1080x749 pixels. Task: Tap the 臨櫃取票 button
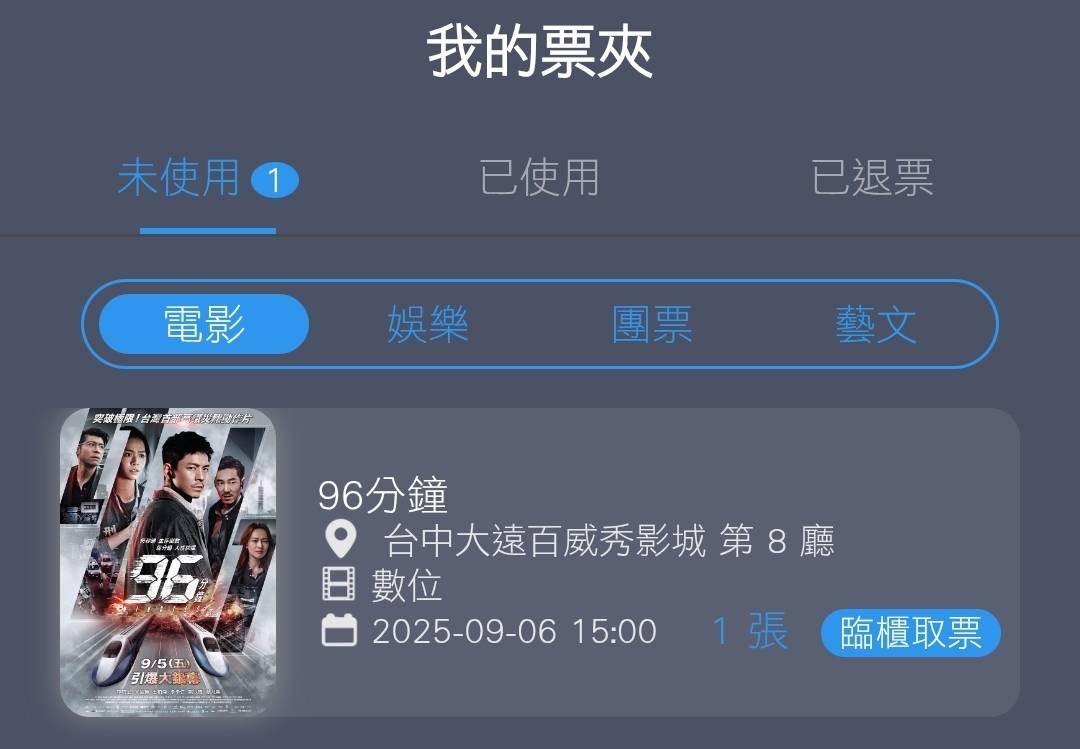point(910,633)
